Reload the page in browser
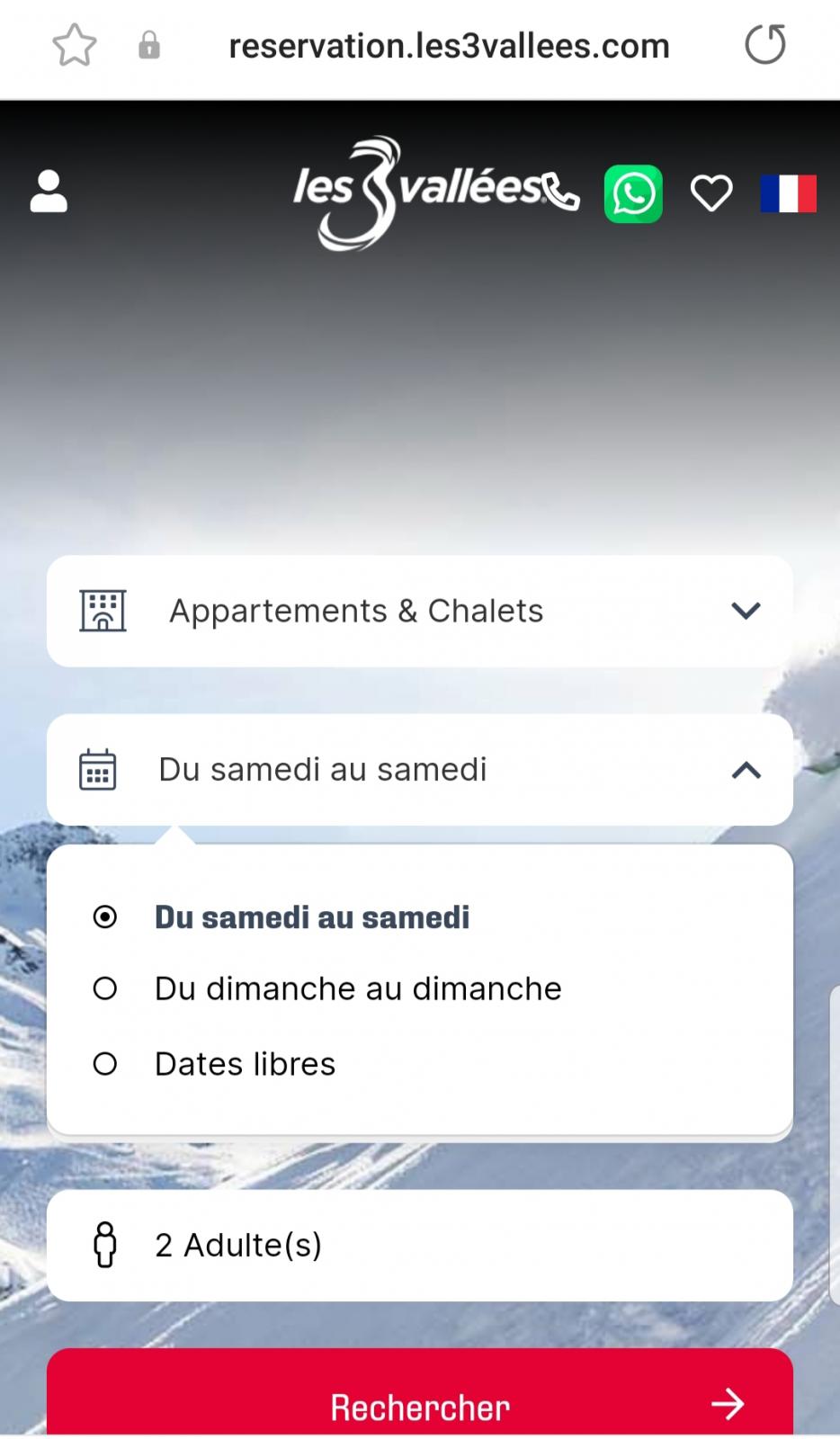 pyautogui.click(x=765, y=45)
